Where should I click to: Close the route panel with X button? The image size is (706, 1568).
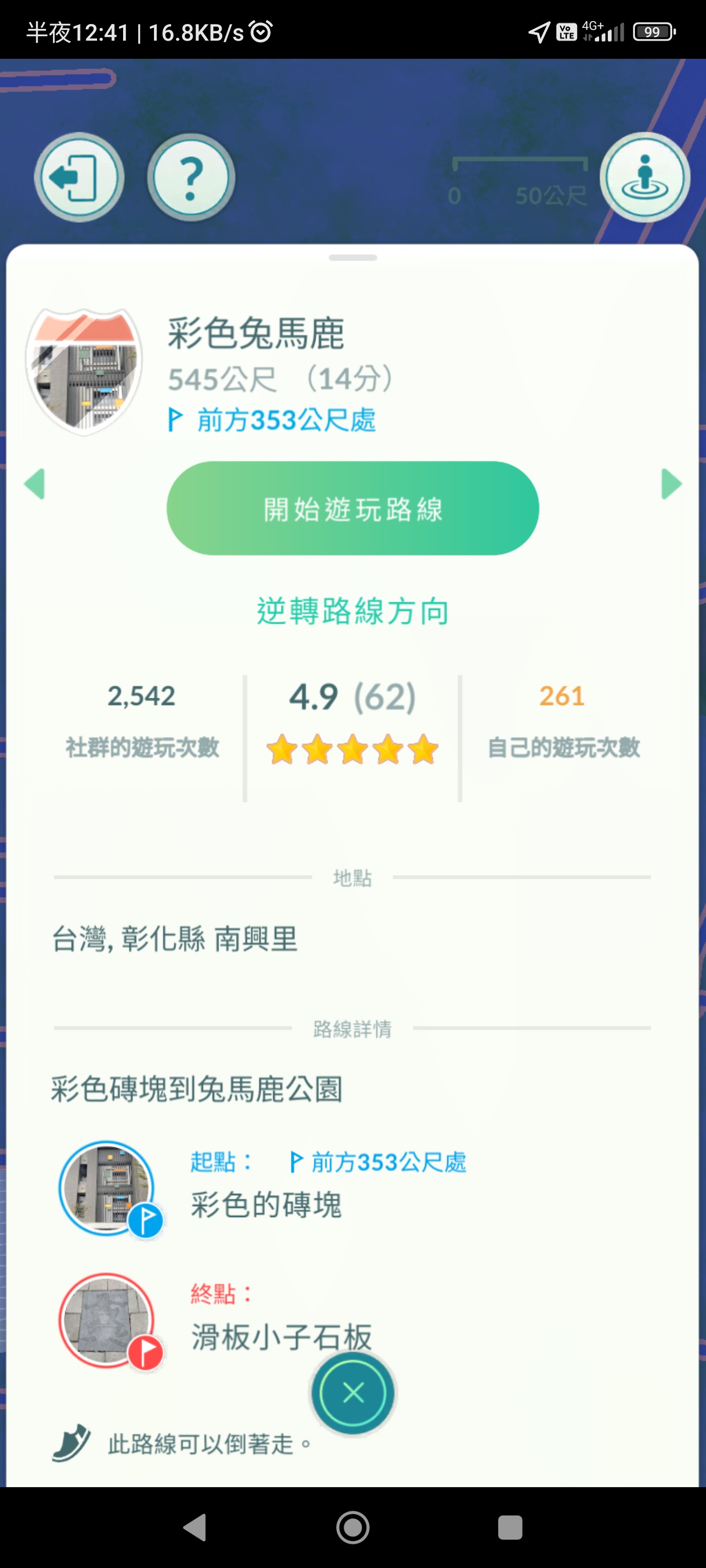coord(353,1392)
